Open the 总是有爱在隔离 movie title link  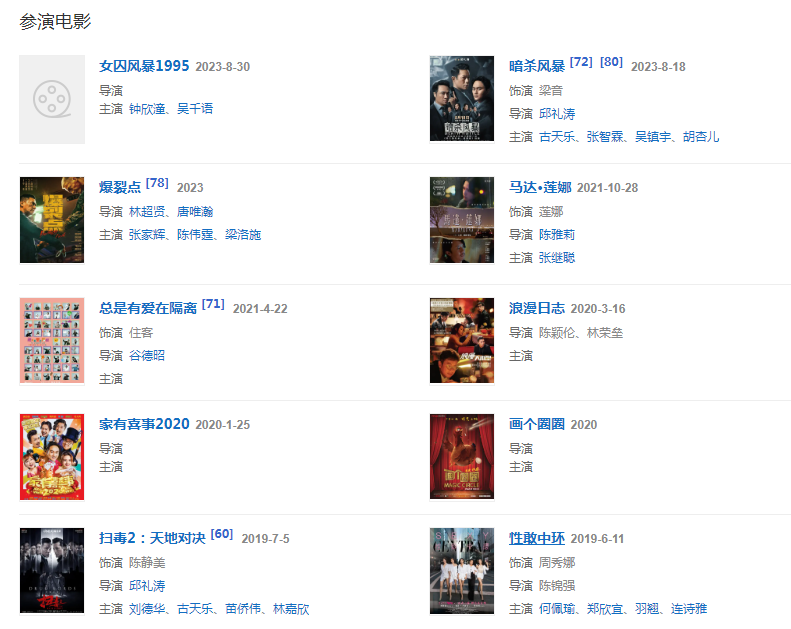coord(148,308)
